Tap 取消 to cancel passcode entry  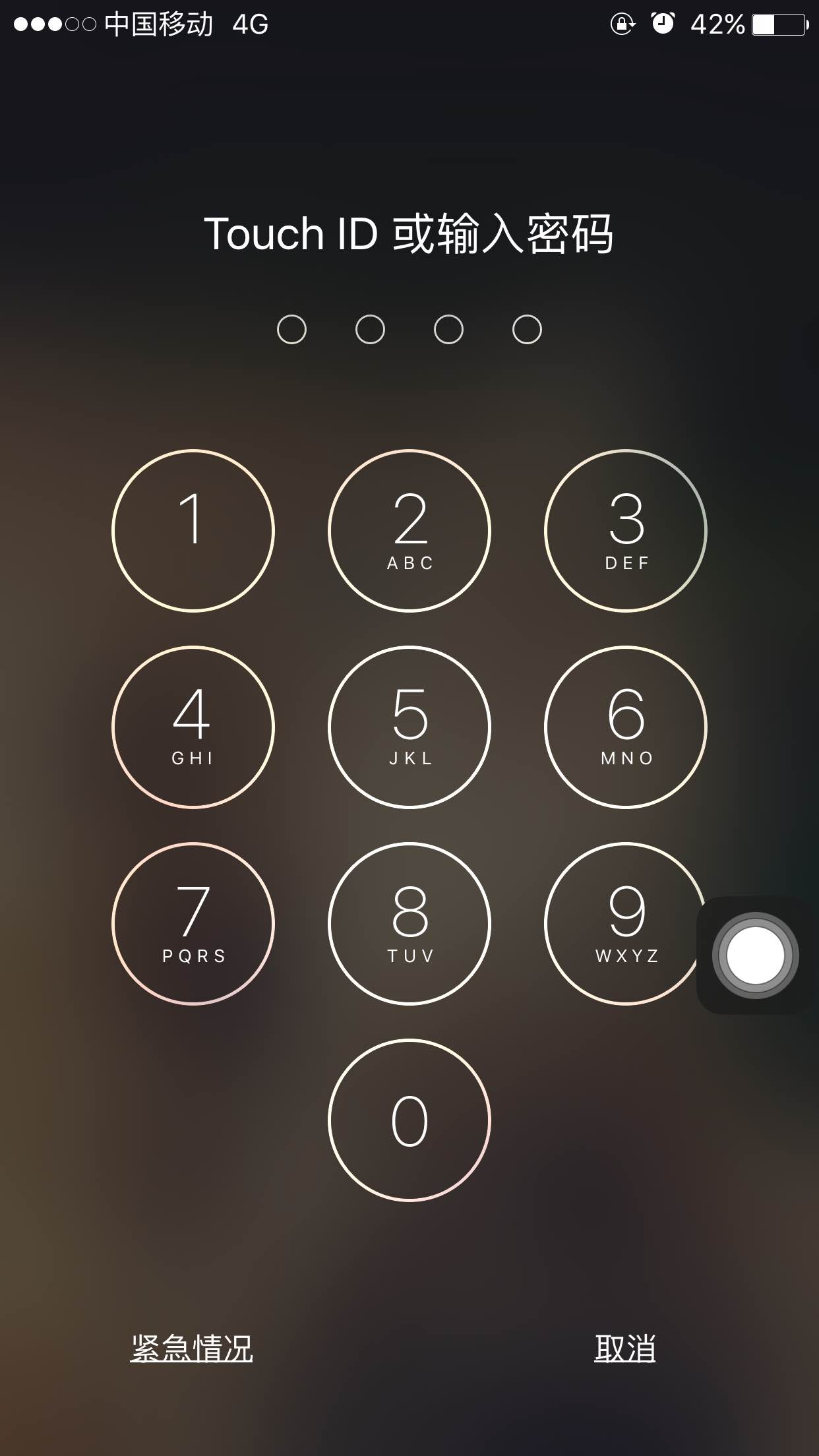tap(624, 1349)
